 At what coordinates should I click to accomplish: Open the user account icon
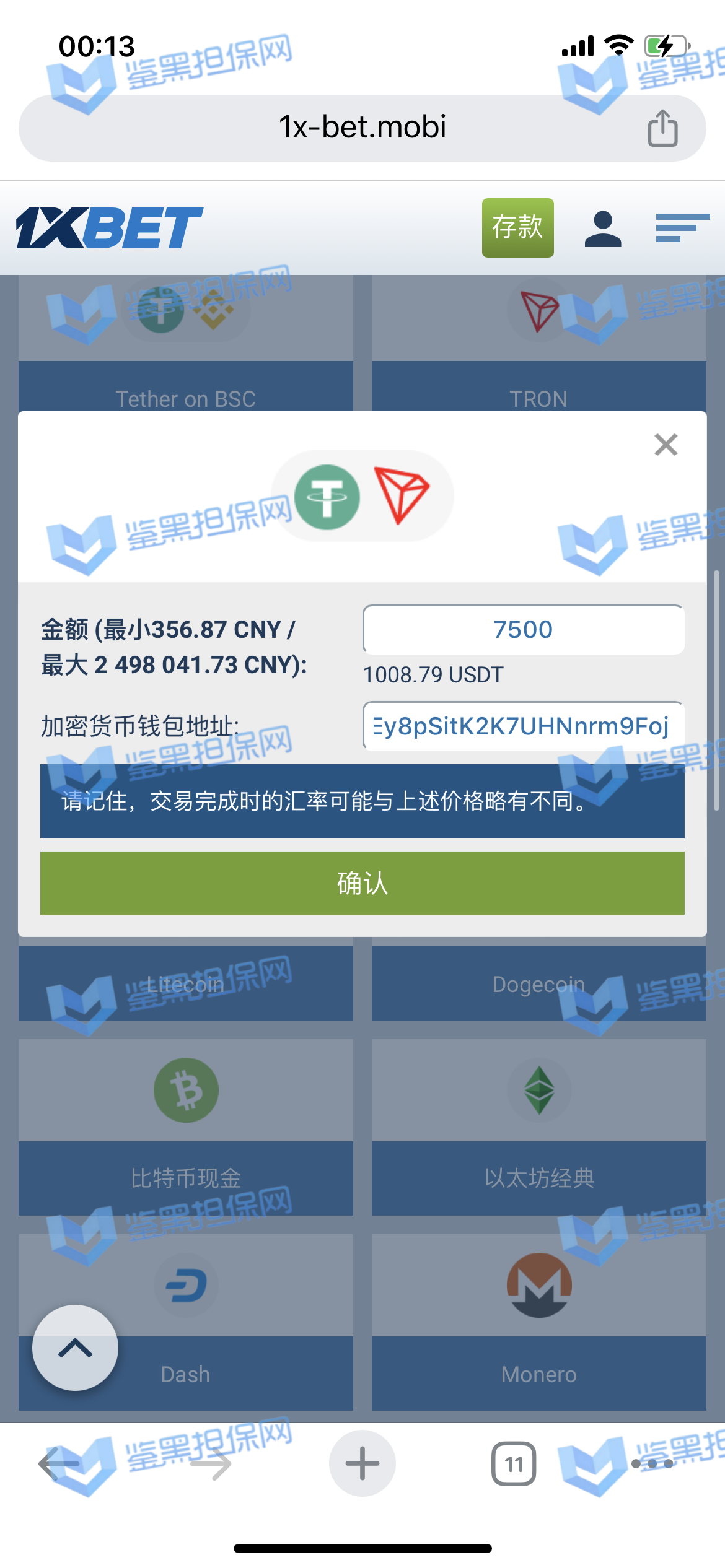602,229
